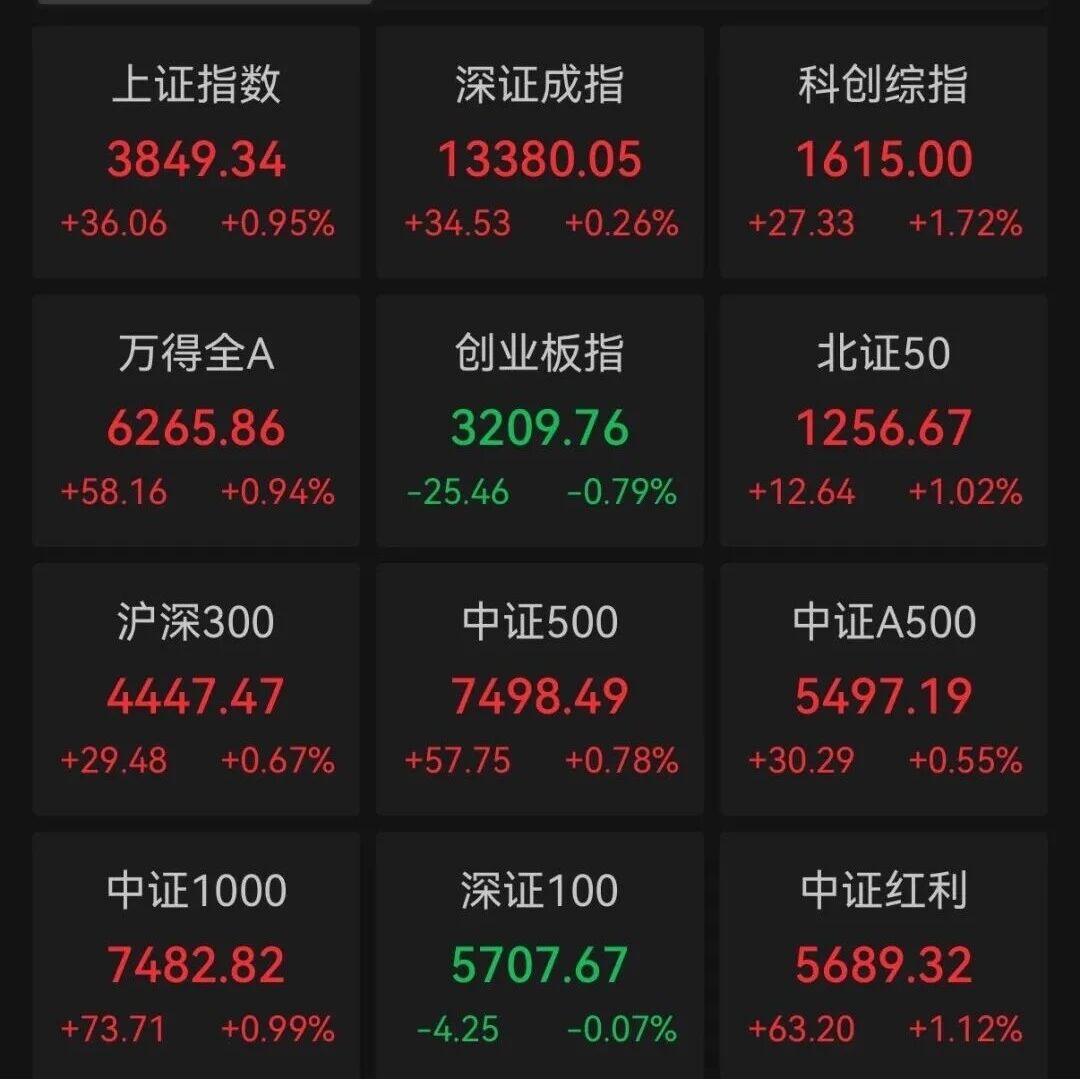
Task: Show details for 北证50
Action: click(x=884, y=421)
